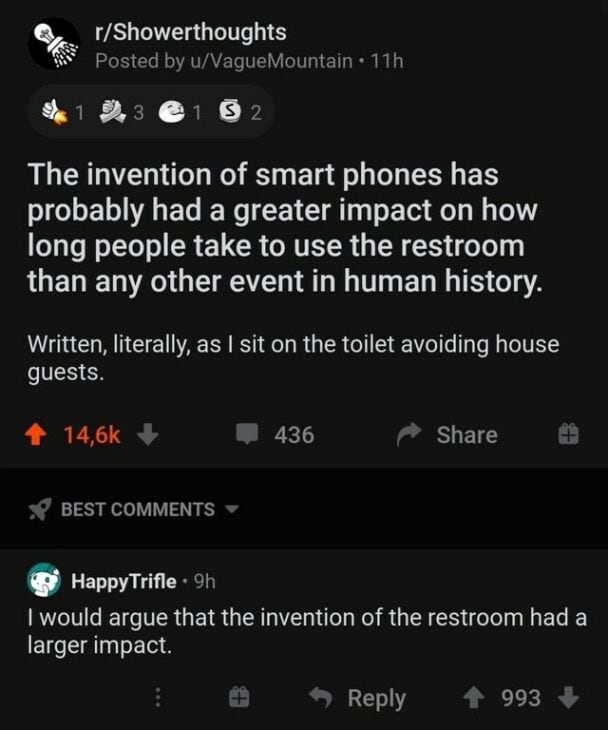Downvote HappyTrifle's comment
Viewport: 608px width, 730px height.
(x=569, y=698)
